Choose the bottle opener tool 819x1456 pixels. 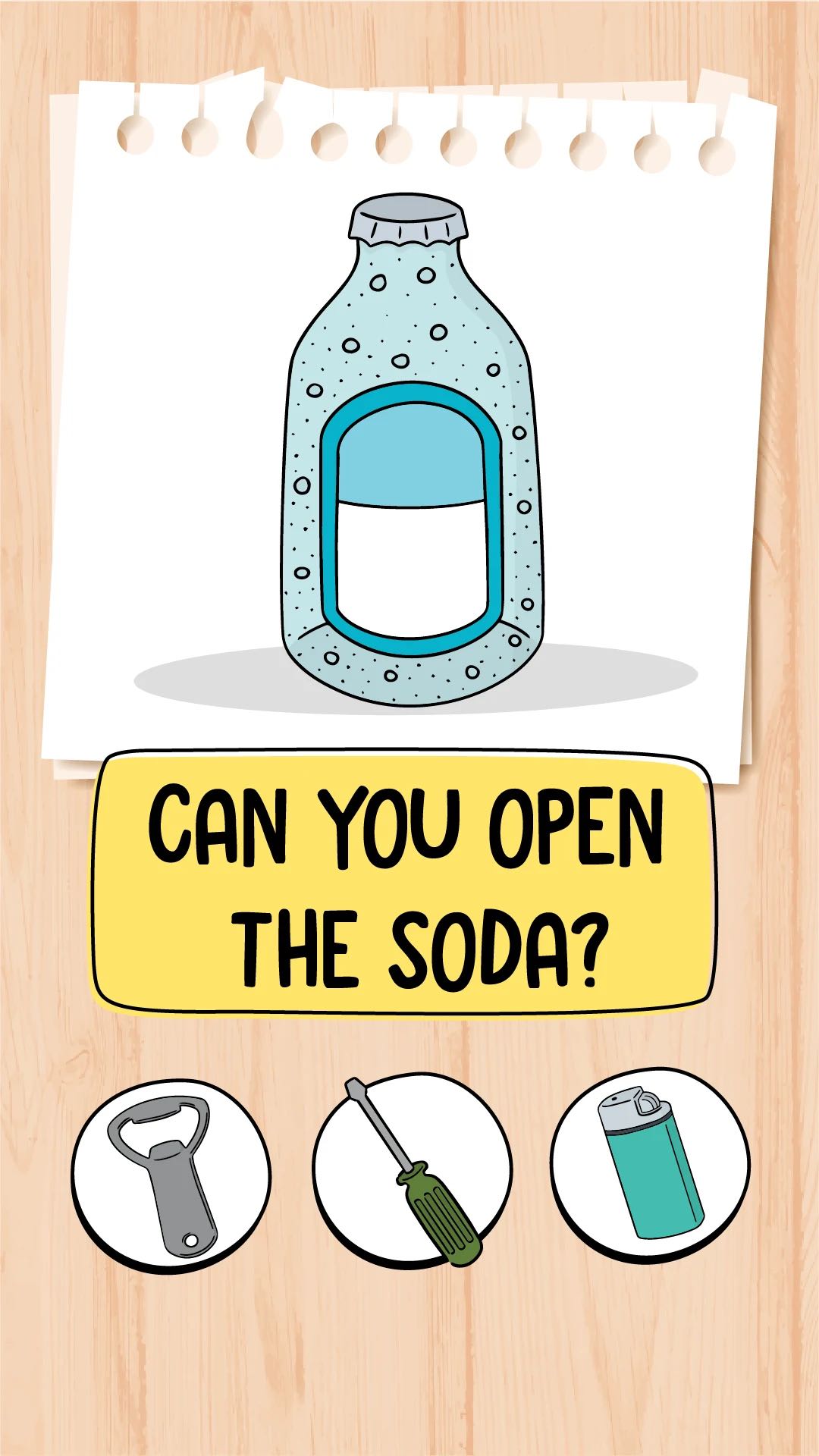point(171,1178)
